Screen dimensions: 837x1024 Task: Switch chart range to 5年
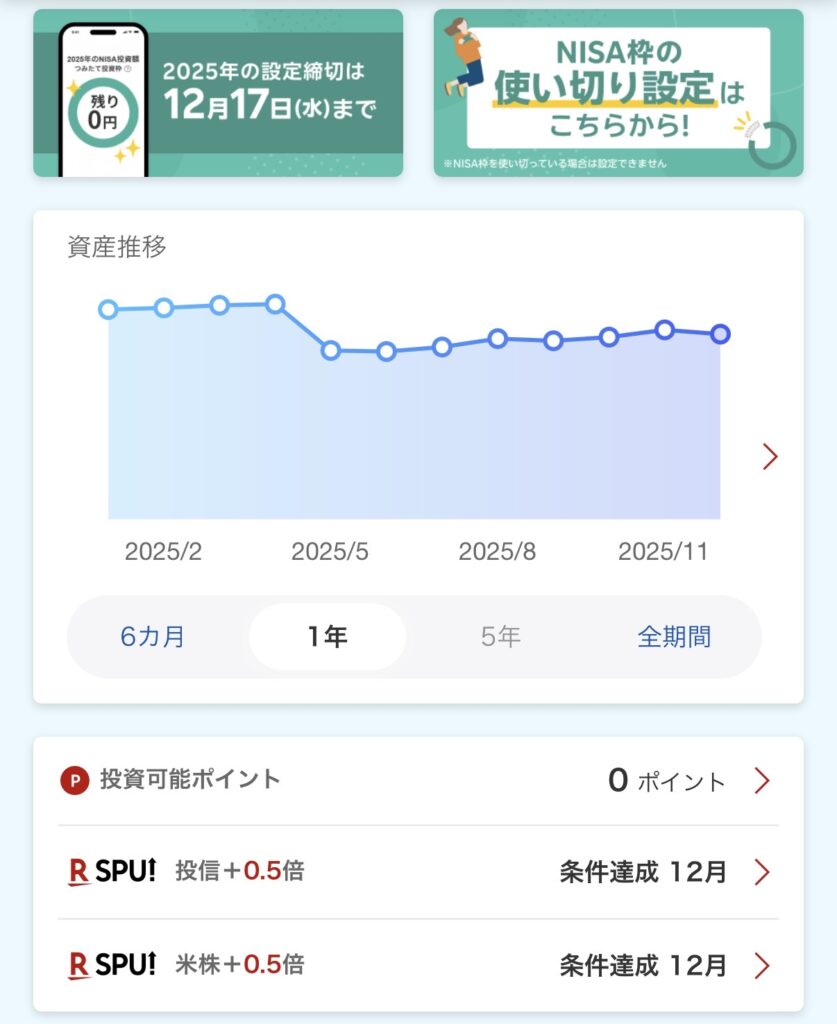point(500,637)
